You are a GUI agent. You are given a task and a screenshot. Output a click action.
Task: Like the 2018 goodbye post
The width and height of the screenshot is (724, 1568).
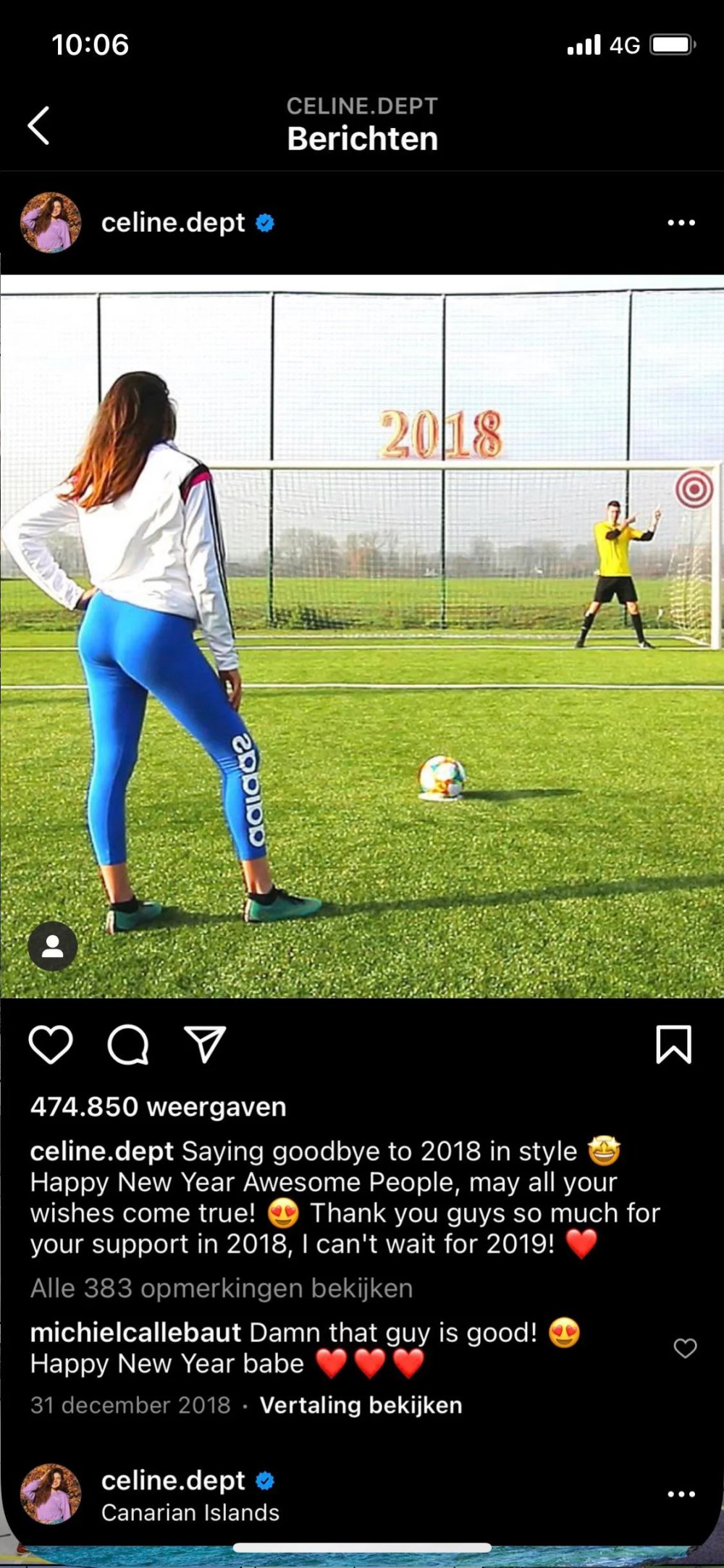pos(51,1045)
